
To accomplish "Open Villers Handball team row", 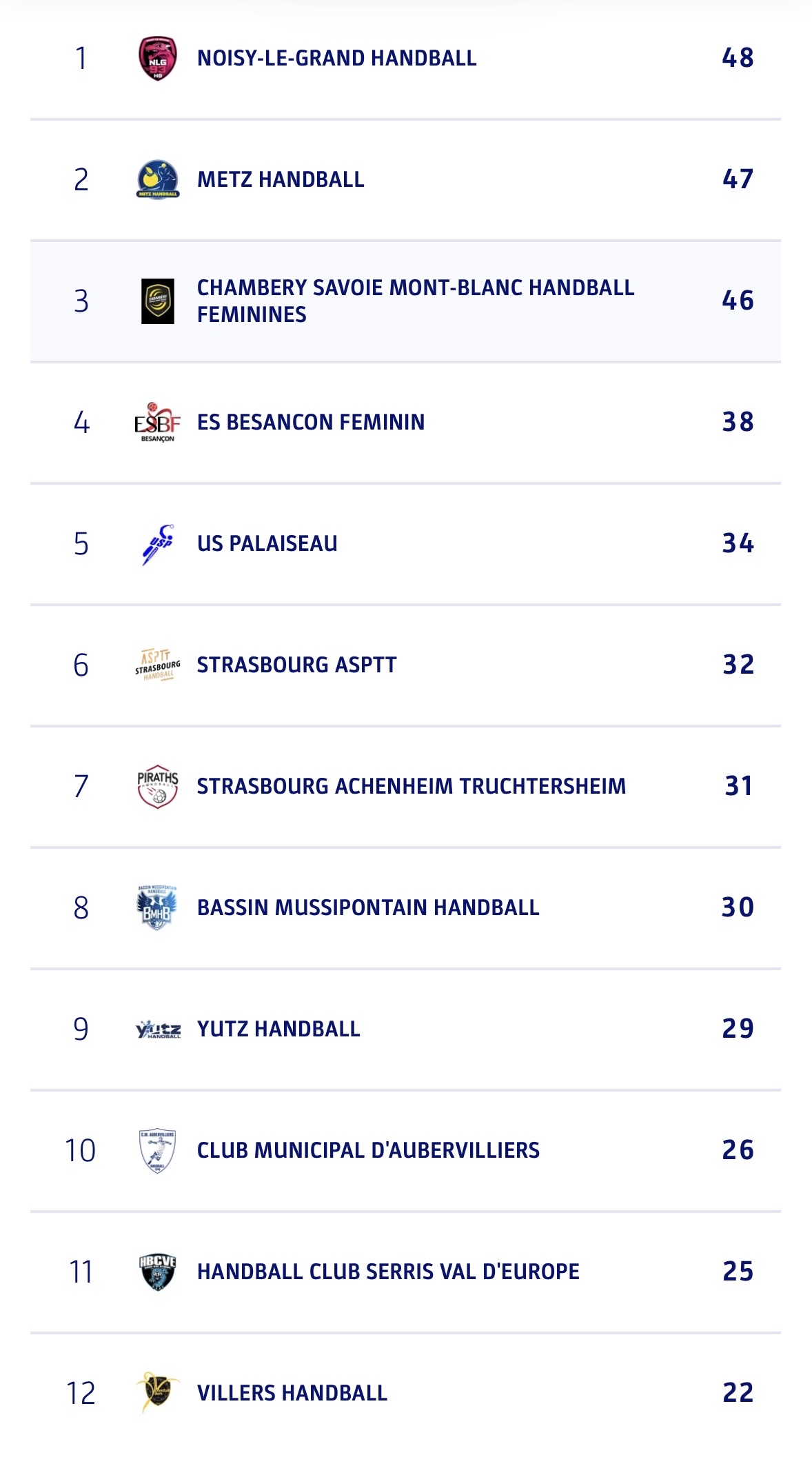I will click(x=292, y=1393).
